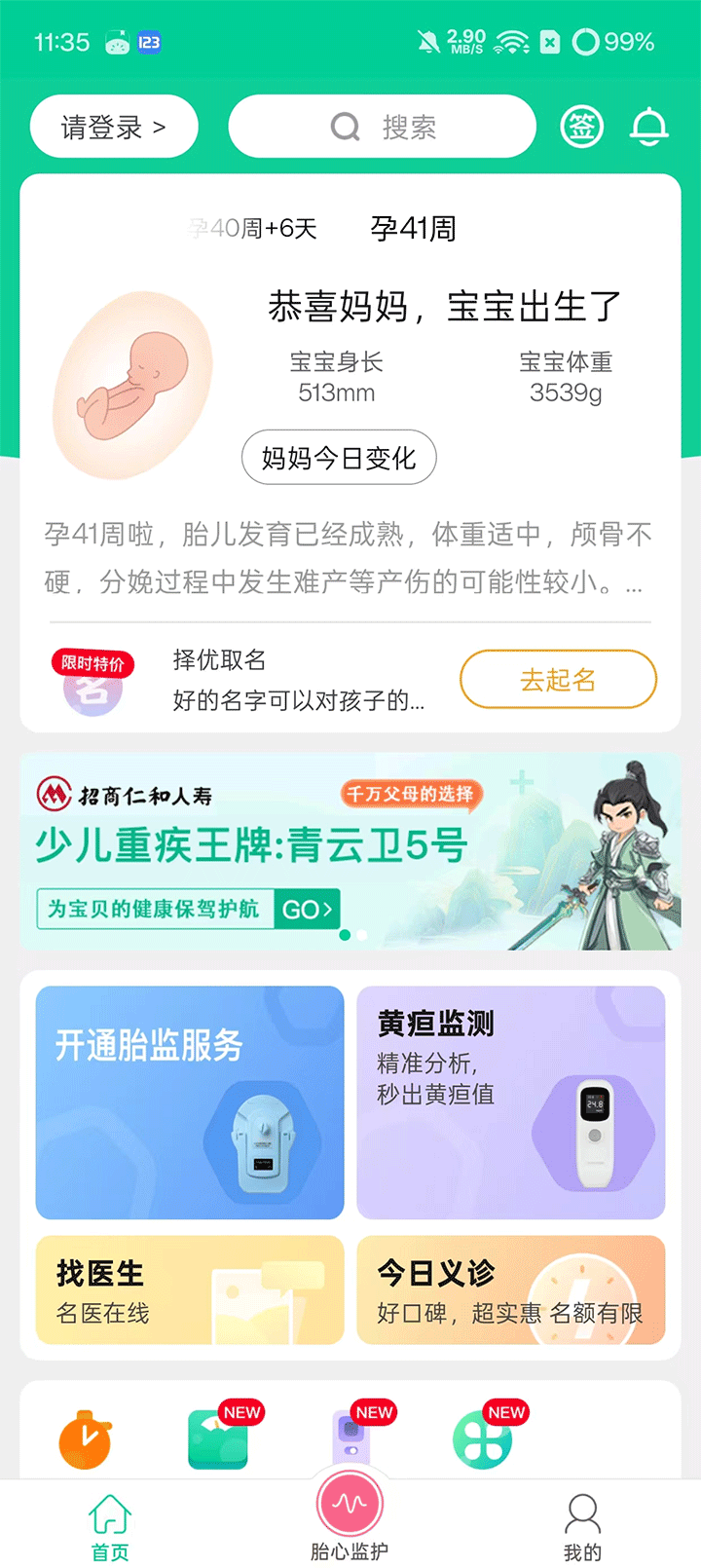The width and height of the screenshot is (701, 1568).
Task: Open 找医生 名医在线 card
Action: (190, 1290)
